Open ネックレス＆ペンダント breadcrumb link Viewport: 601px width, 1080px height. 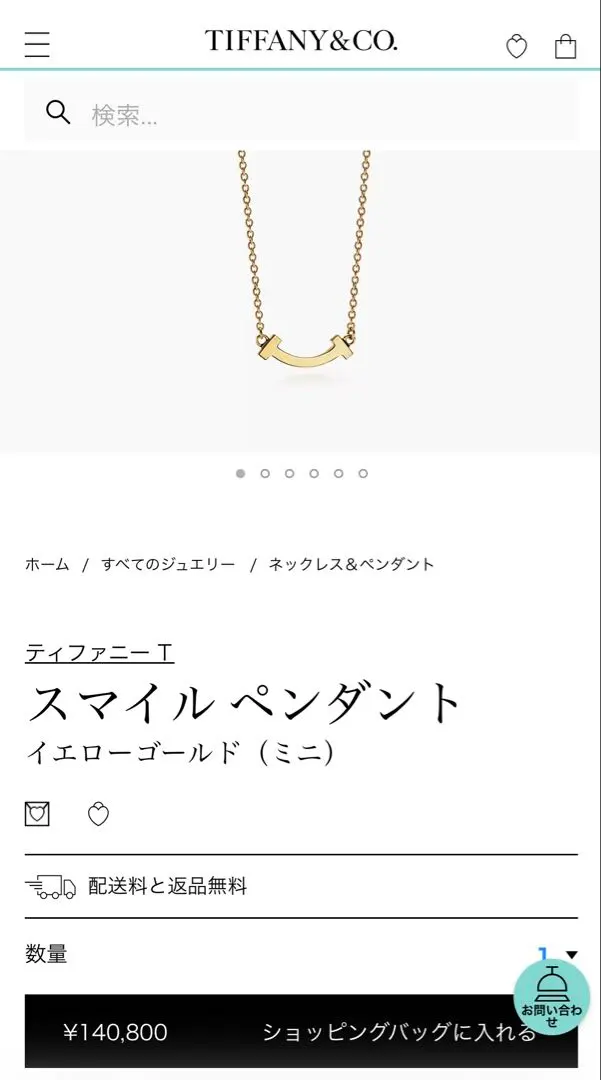[351, 564]
